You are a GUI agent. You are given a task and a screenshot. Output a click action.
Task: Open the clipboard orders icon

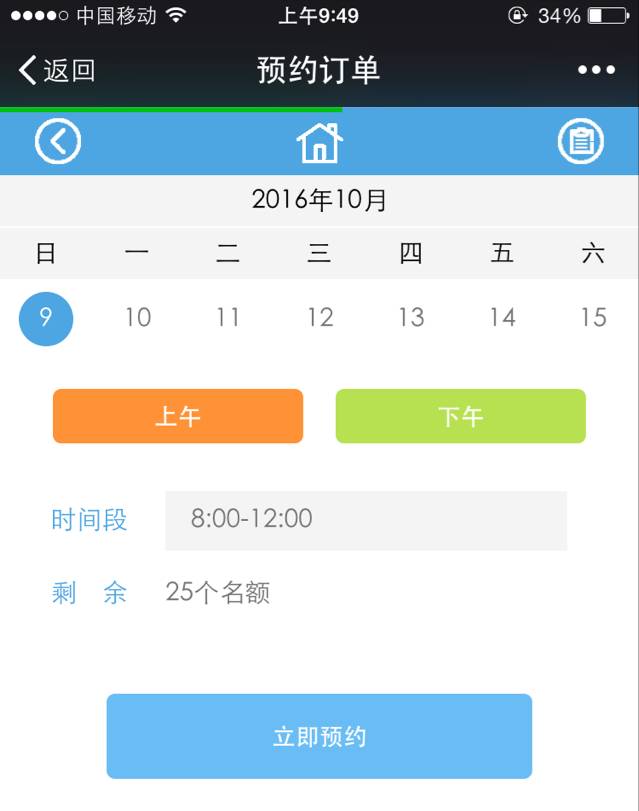[x=580, y=142]
